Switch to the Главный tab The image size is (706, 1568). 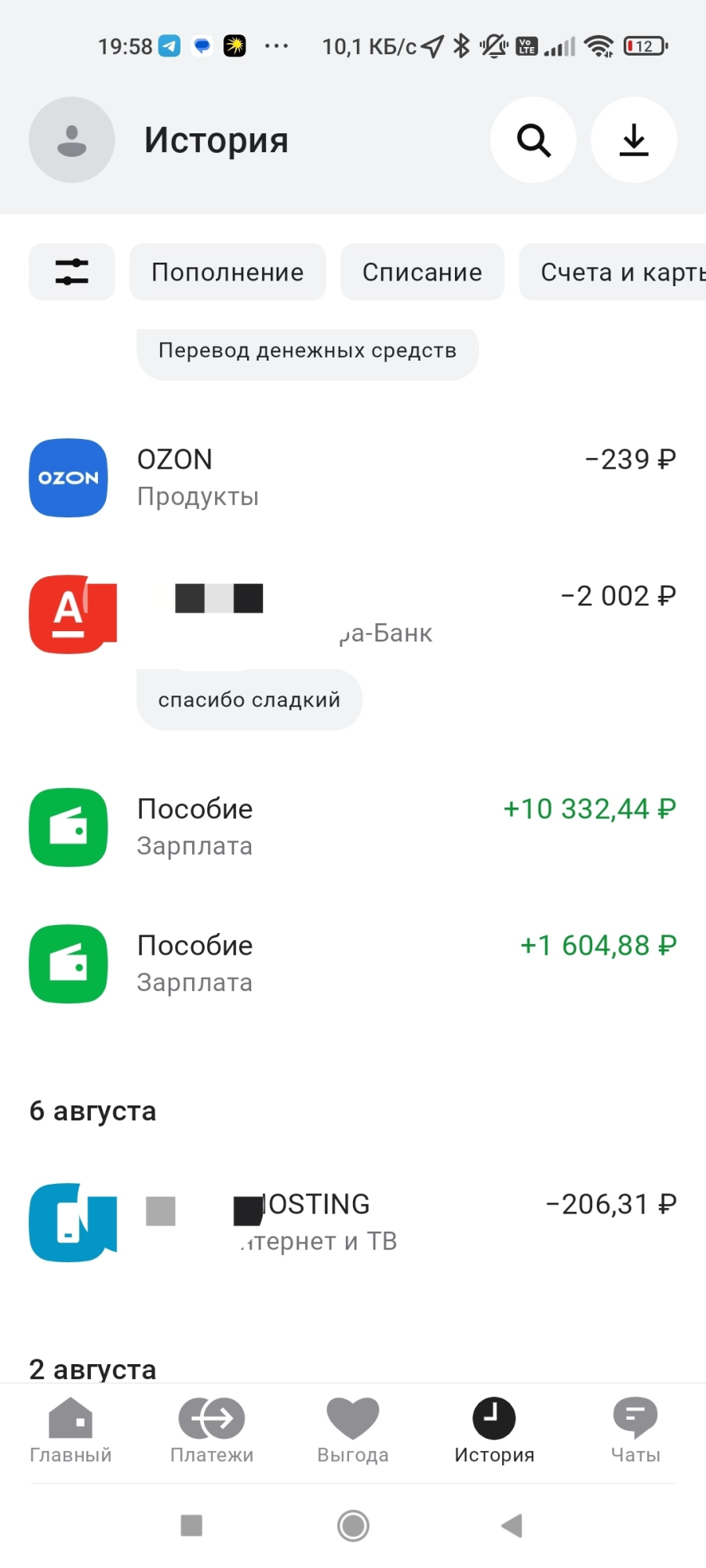pyautogui.click(x=71, y=1431)
